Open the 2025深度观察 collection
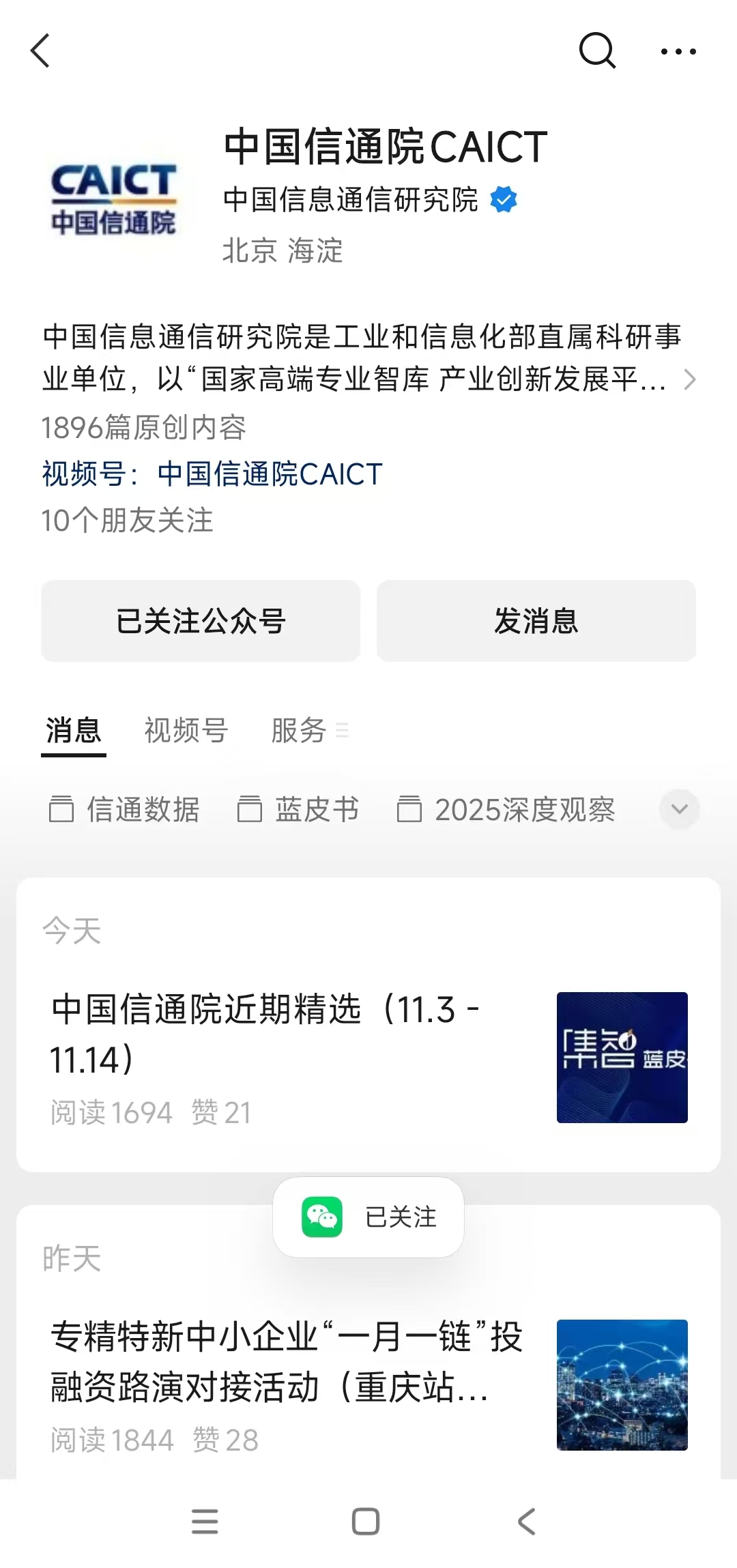The width and height of the screenshot is (737, 1568). tap(506, 810)
